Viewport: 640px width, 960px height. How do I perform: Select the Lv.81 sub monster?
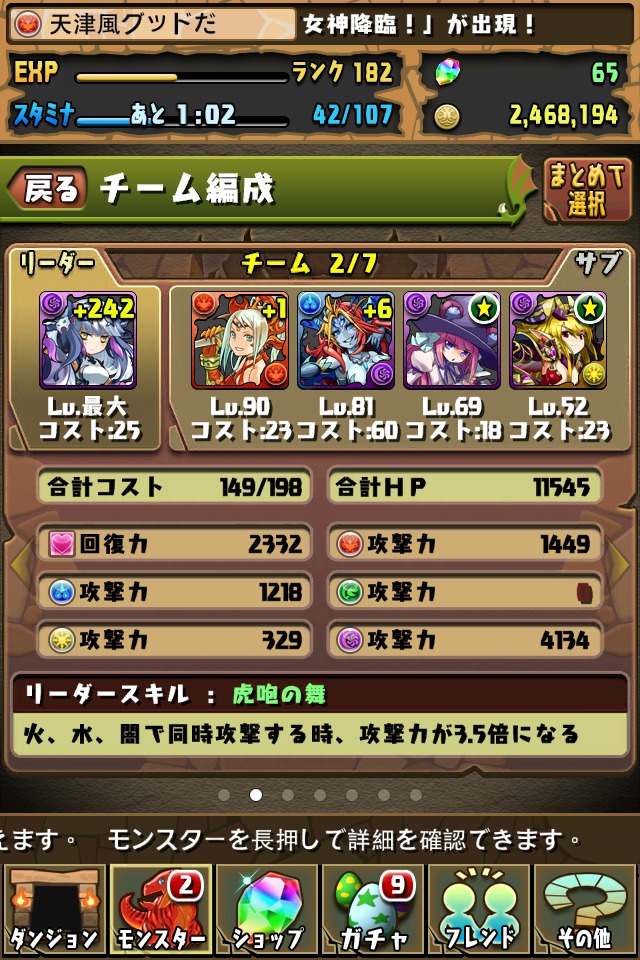345,340
